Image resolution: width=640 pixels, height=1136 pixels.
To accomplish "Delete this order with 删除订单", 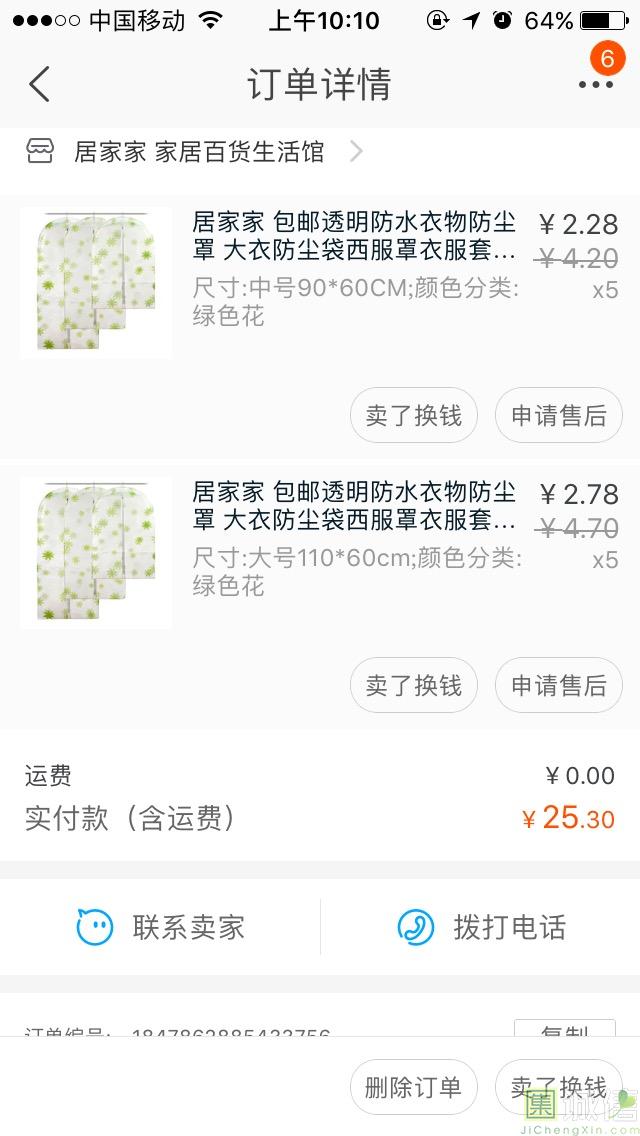I will click(x=414, y=1087).
